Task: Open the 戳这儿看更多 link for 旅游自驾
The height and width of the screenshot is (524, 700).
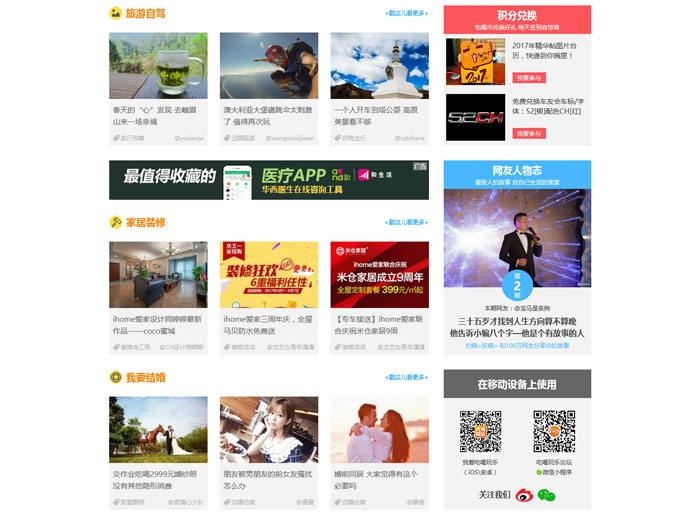Action: 406,13
